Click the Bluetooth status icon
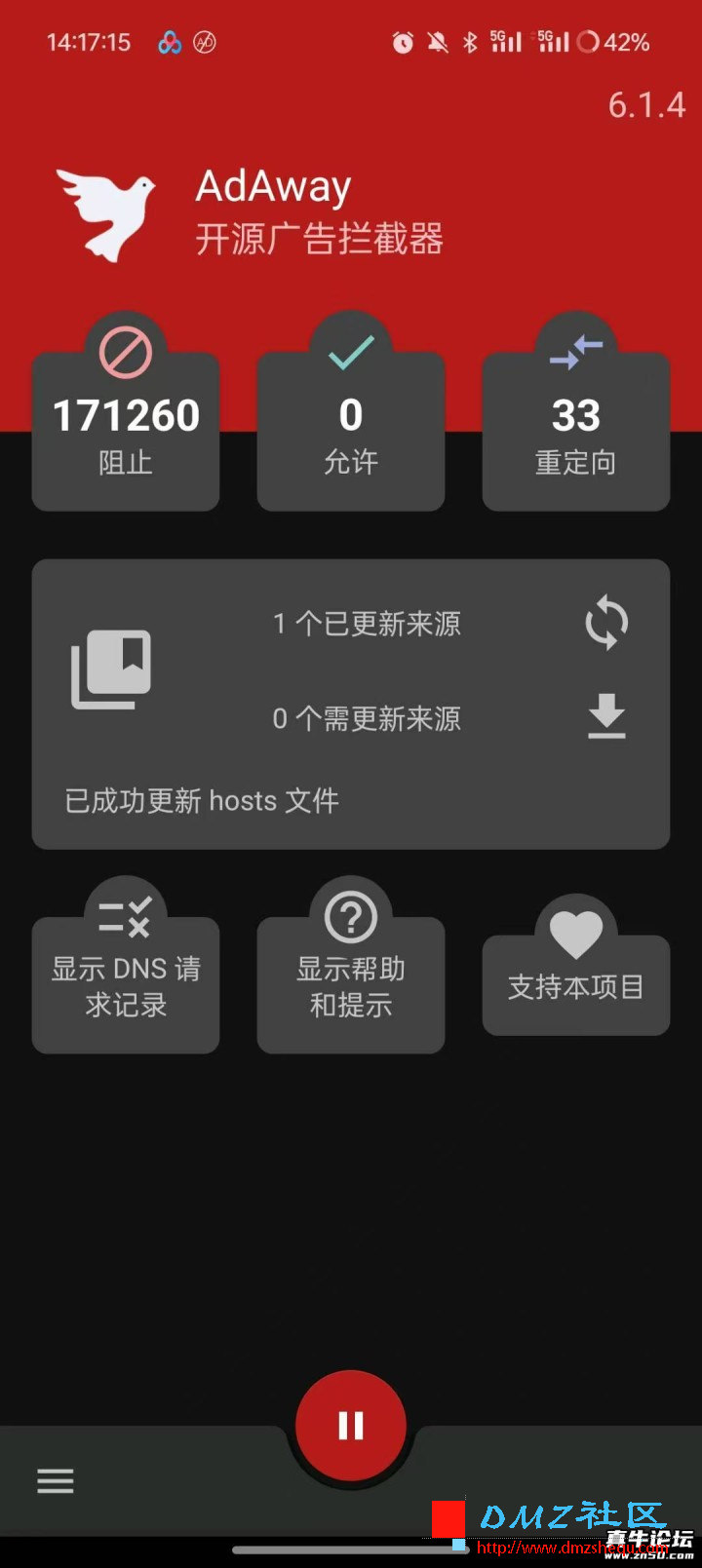Viewport: 702px width, 1568px height. click(x=469, y=42)
